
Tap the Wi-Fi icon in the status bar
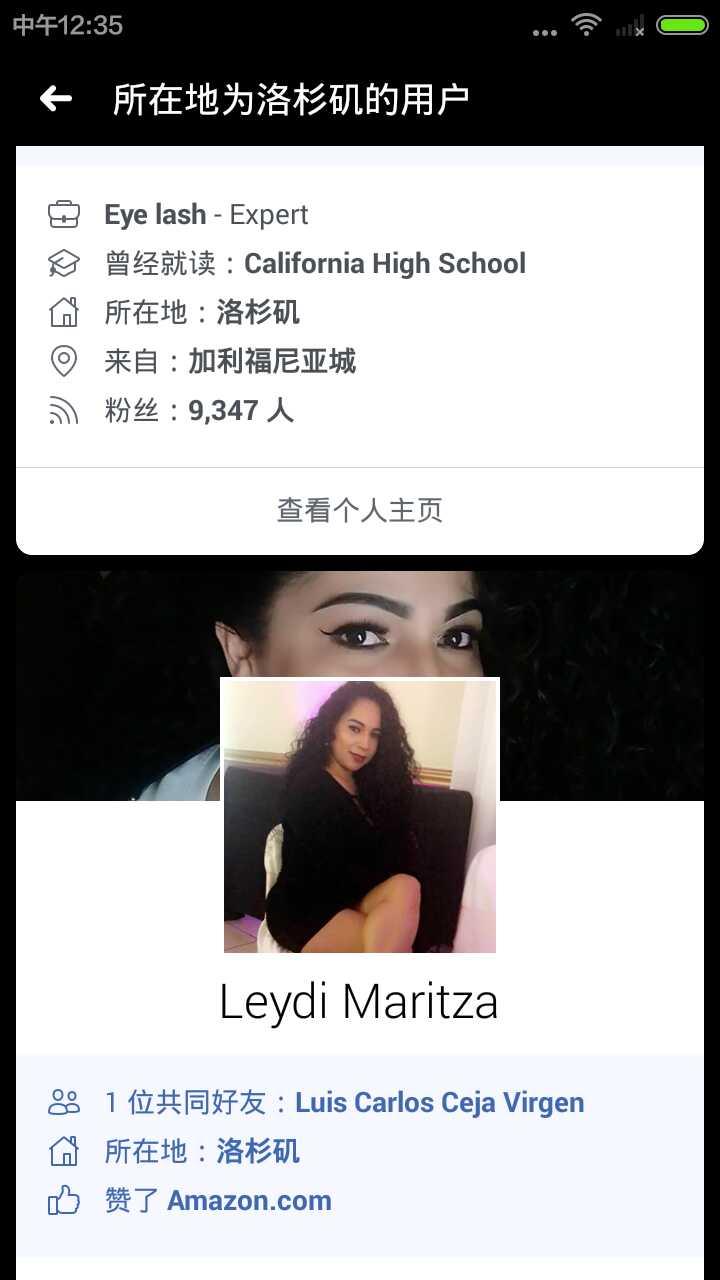click(x=586, y=24)
